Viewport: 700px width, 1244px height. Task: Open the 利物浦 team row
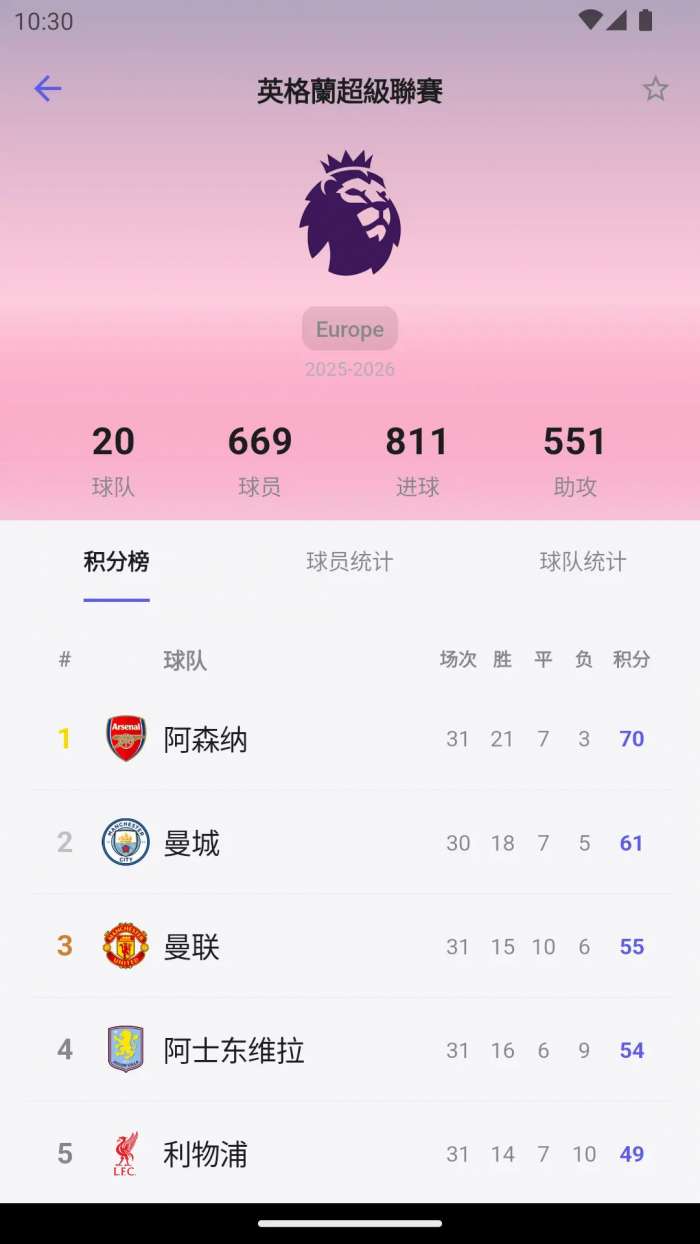350,1154
